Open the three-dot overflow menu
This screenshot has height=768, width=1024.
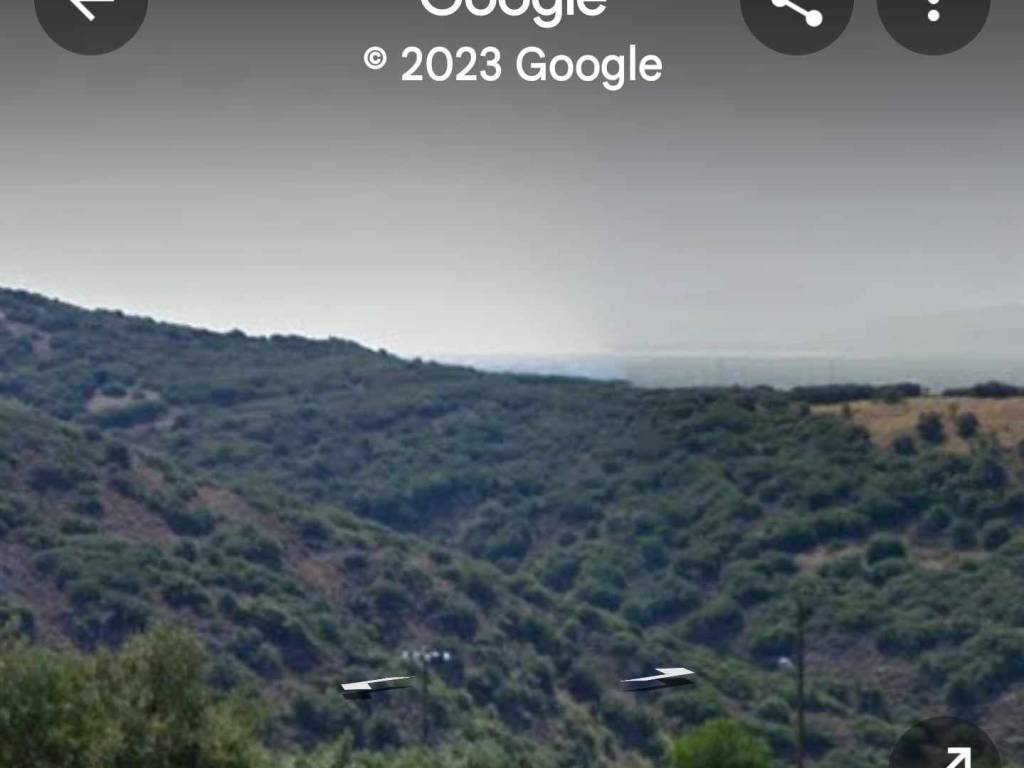click(933, 10)
